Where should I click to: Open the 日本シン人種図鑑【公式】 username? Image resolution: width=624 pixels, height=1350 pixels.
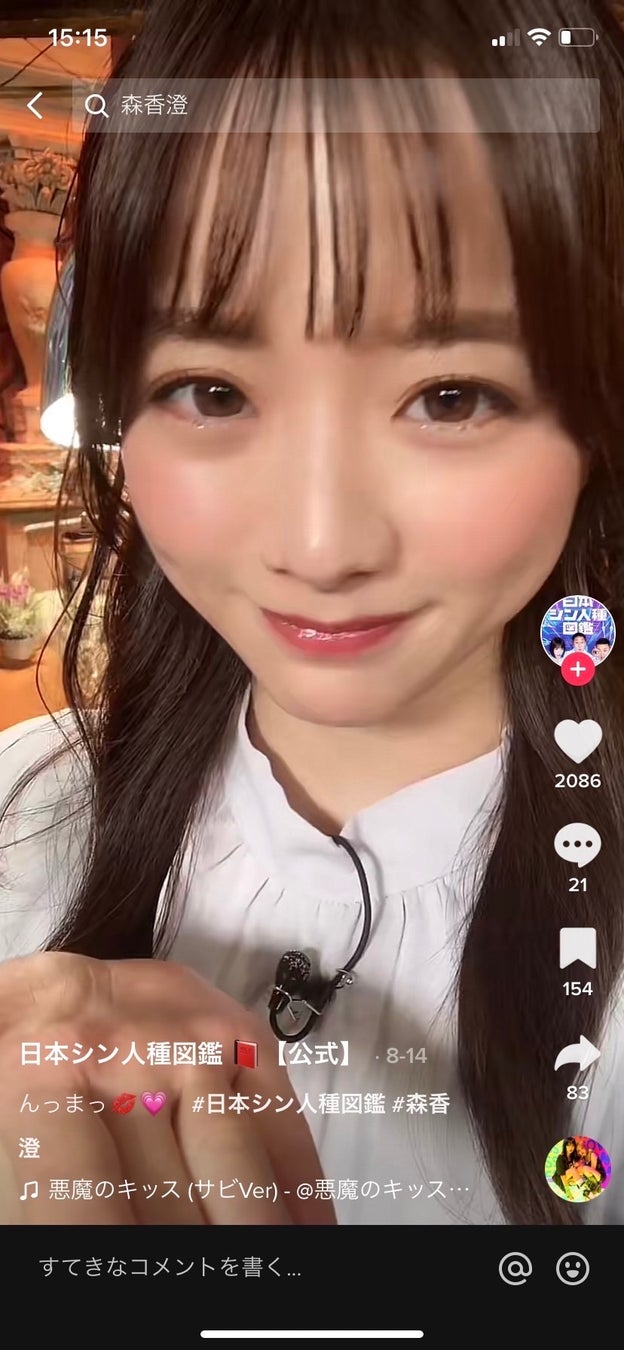click(x=187, y=1053)
